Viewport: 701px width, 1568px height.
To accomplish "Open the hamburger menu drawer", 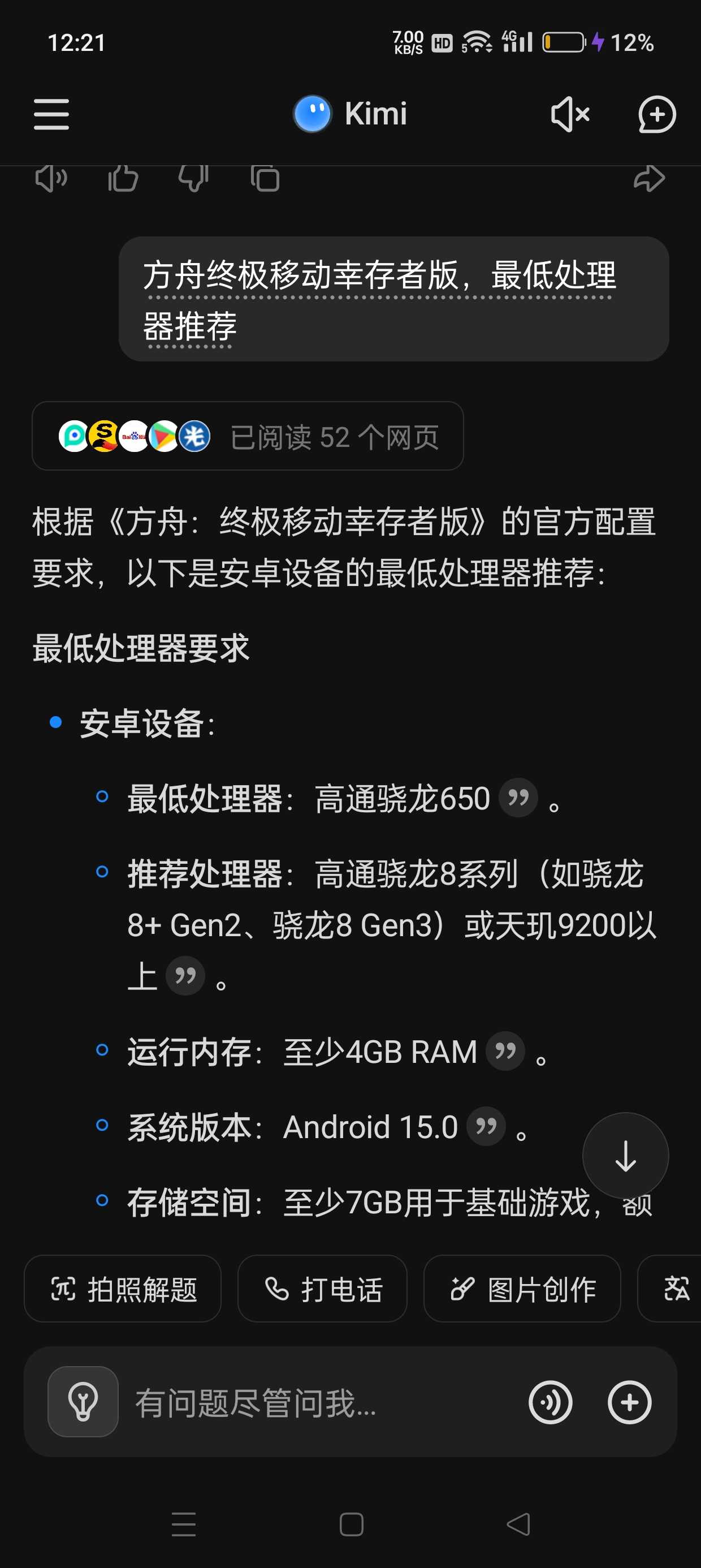I will 51,114.
